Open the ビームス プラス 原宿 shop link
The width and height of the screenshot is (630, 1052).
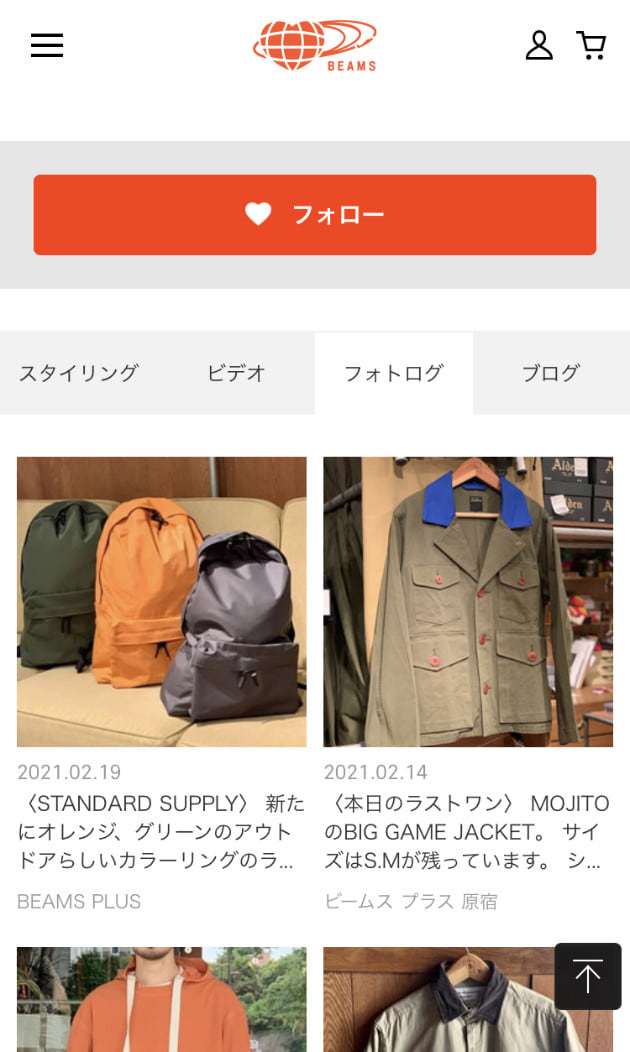410,901
